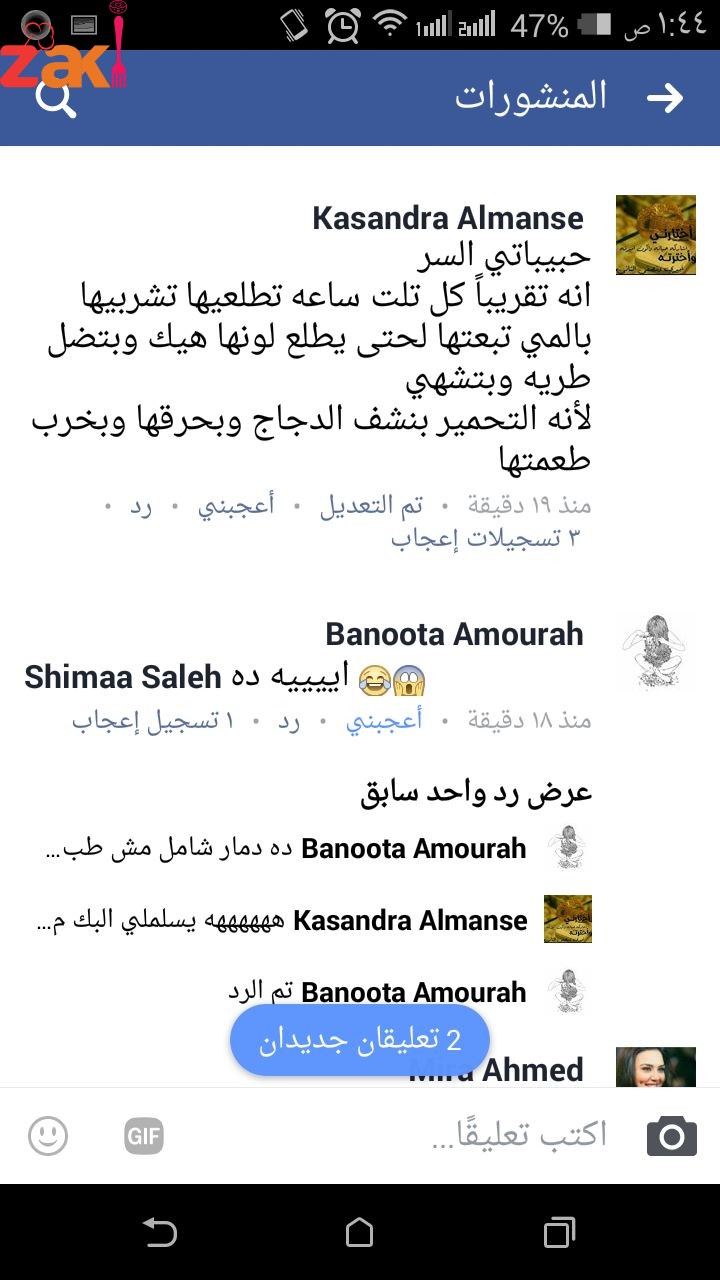
Task: Tap the system home button
Action: pos(359,1232)
